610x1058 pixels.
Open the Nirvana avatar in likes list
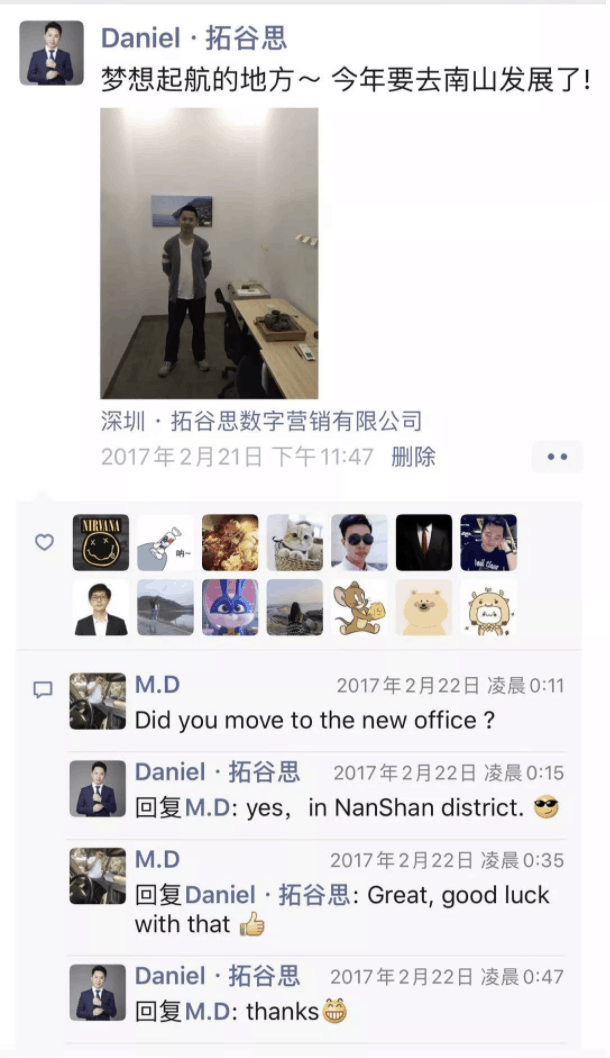pos(101,542)
